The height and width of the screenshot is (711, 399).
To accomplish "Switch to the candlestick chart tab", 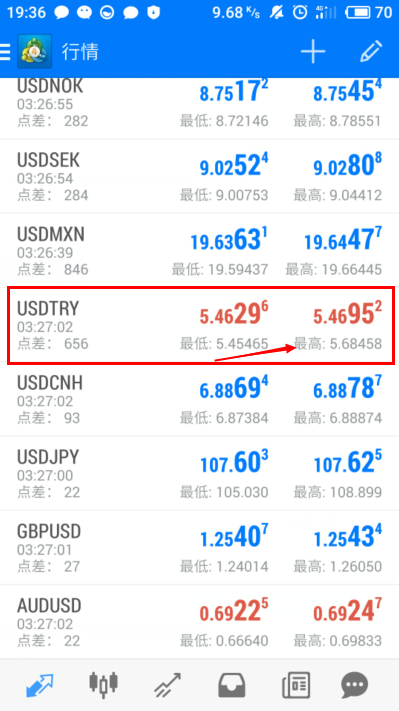I will [103, 684].
